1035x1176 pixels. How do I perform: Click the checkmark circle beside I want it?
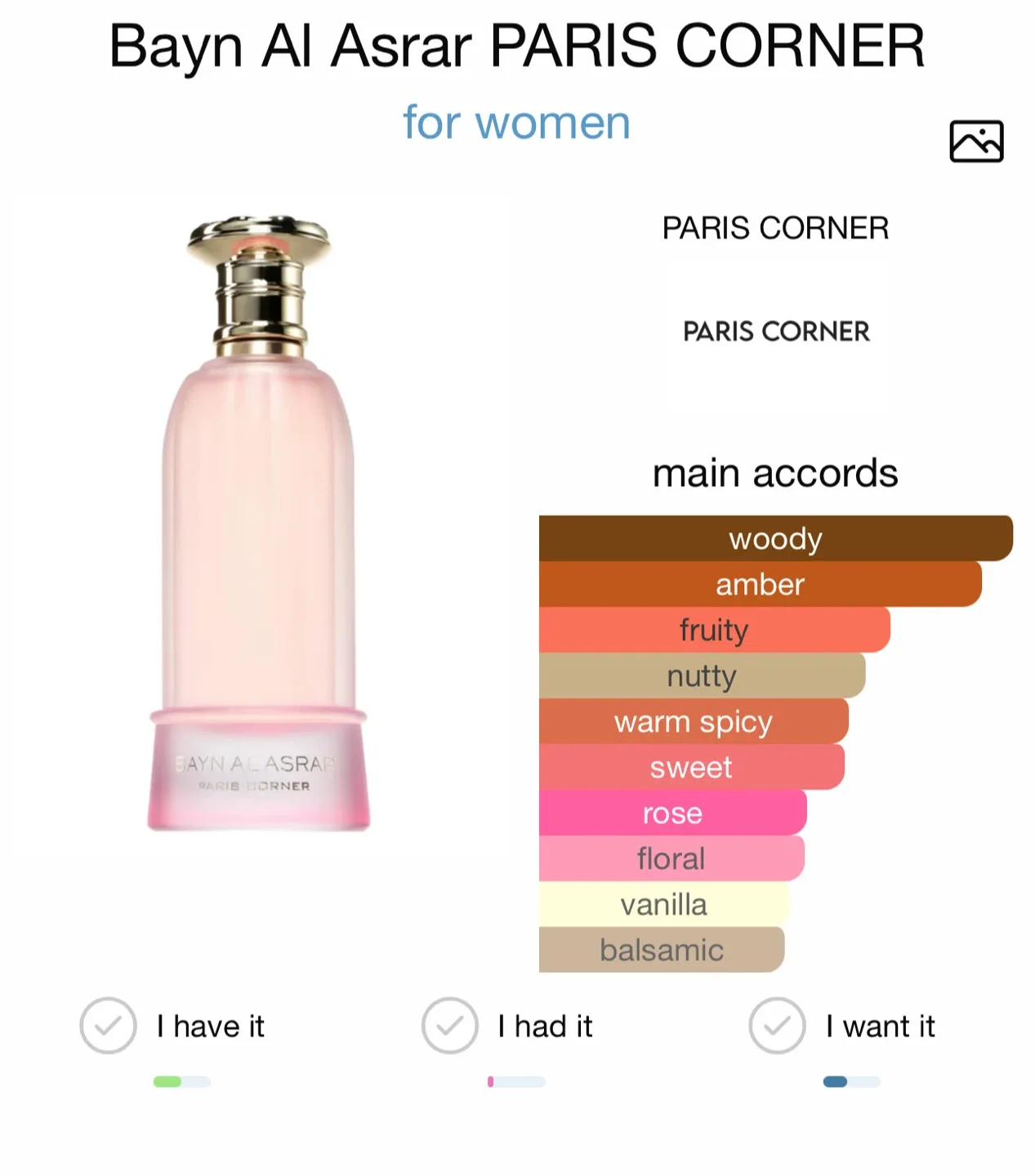coord(777,1026)
